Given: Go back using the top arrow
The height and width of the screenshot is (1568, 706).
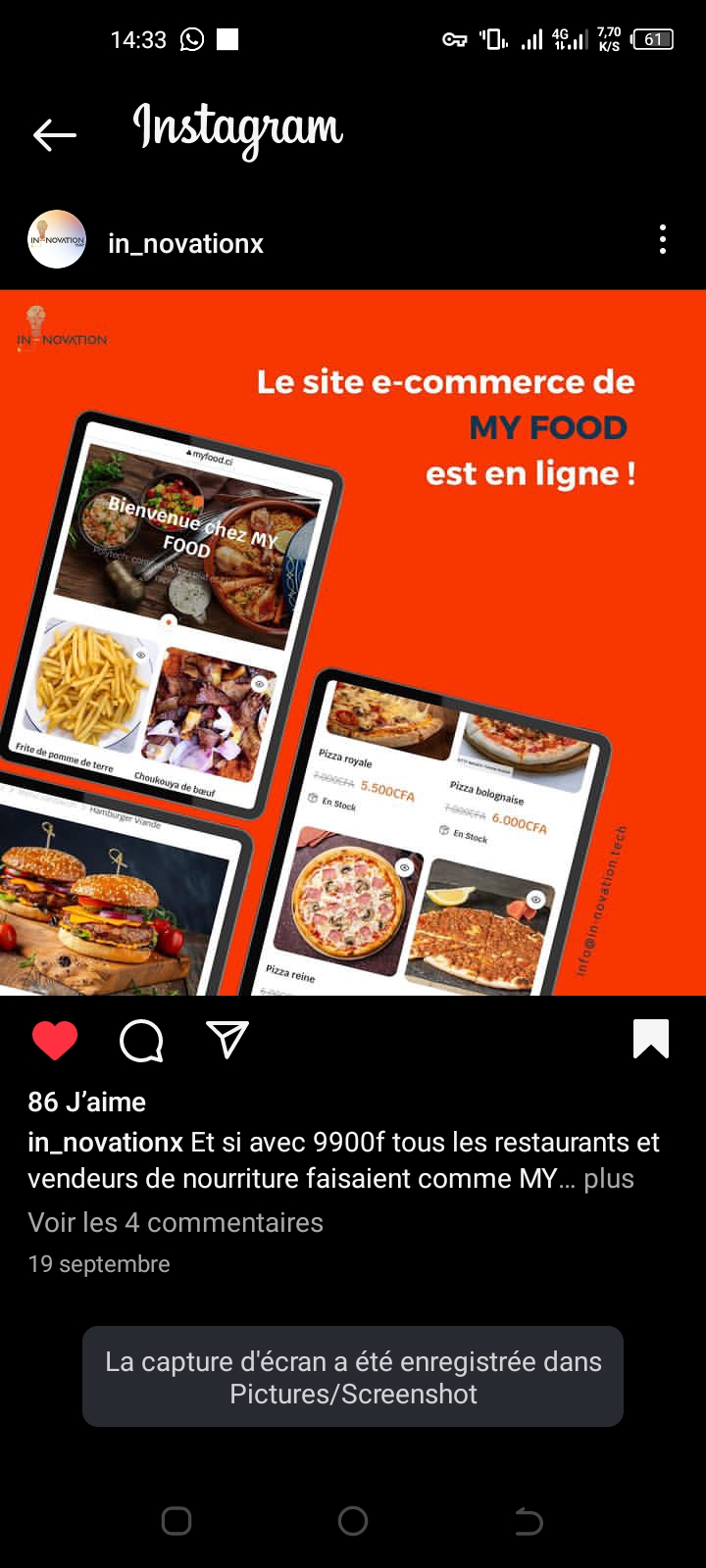Looking at the screenshot, I should [55, 134].
